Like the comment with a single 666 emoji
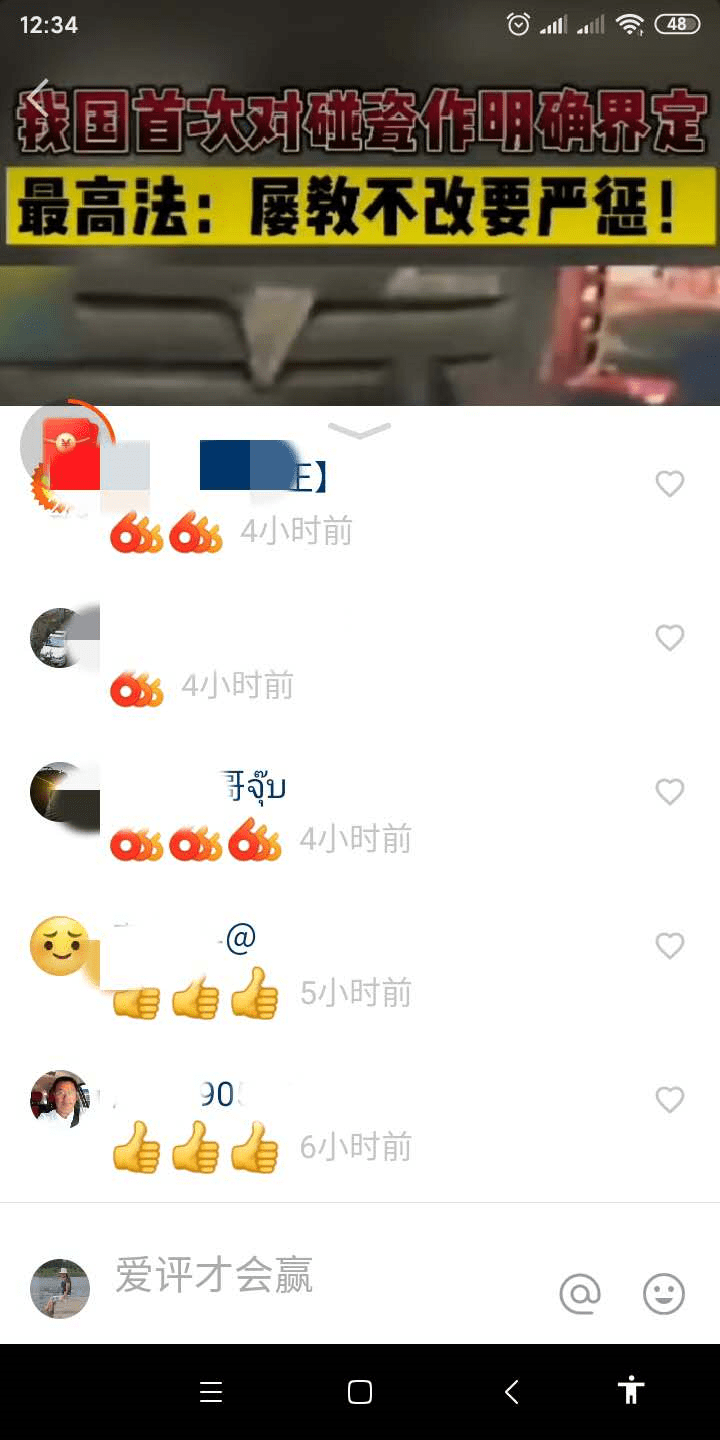 point(669,638)
